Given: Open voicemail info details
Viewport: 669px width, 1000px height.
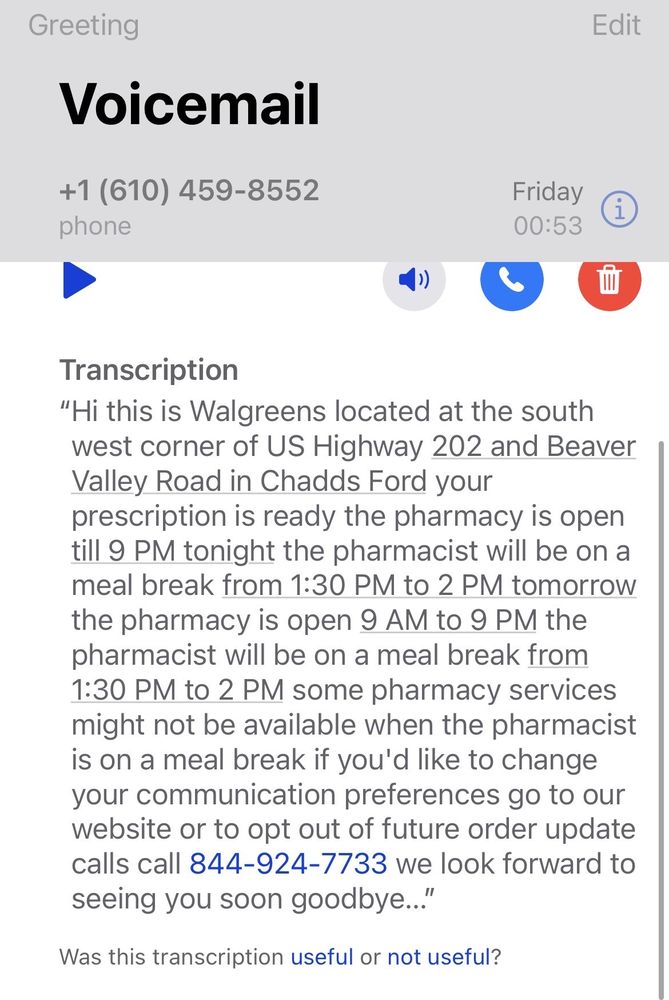Looking at the screenshot, I should pos(619,210).
